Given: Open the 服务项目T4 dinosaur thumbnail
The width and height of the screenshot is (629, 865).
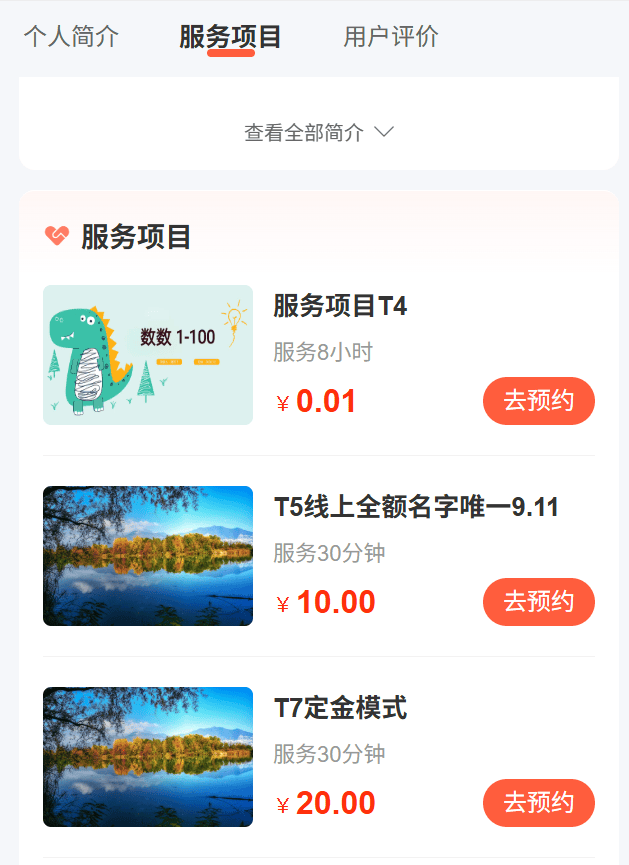Looking at the screenshot, I should coord(148,355).
